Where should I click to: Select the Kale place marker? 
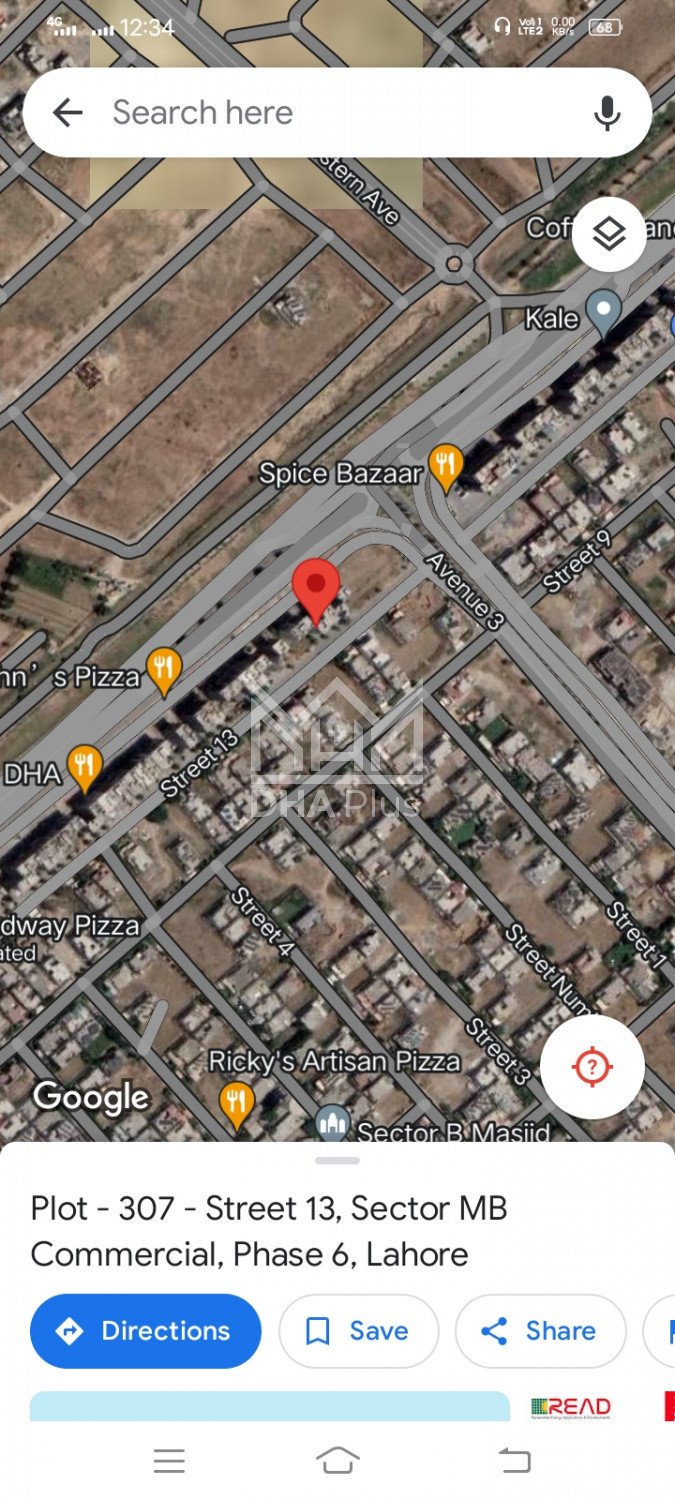coord(603,312)
